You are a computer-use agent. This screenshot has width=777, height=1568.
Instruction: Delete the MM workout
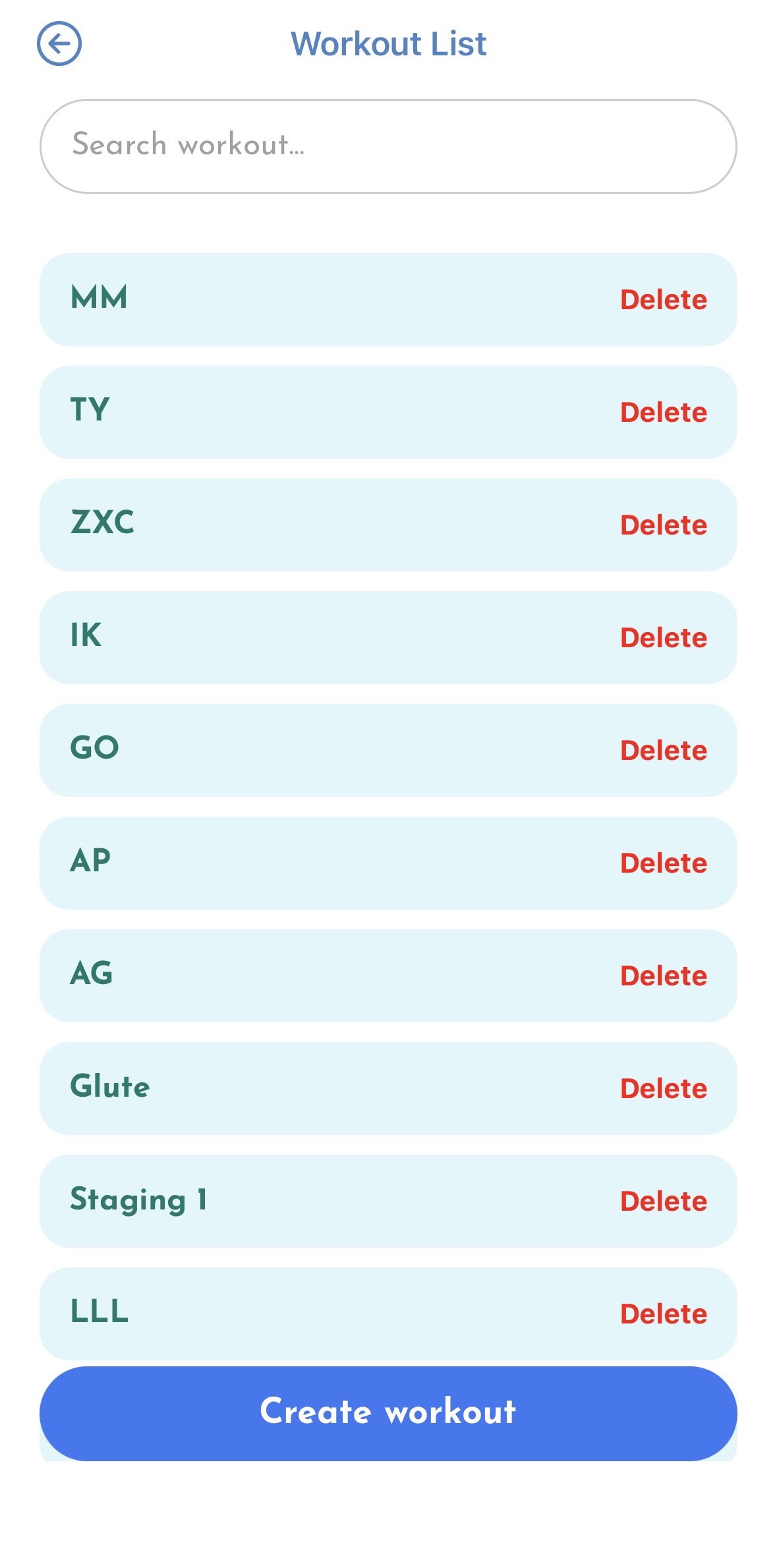(x=664, y=299)
